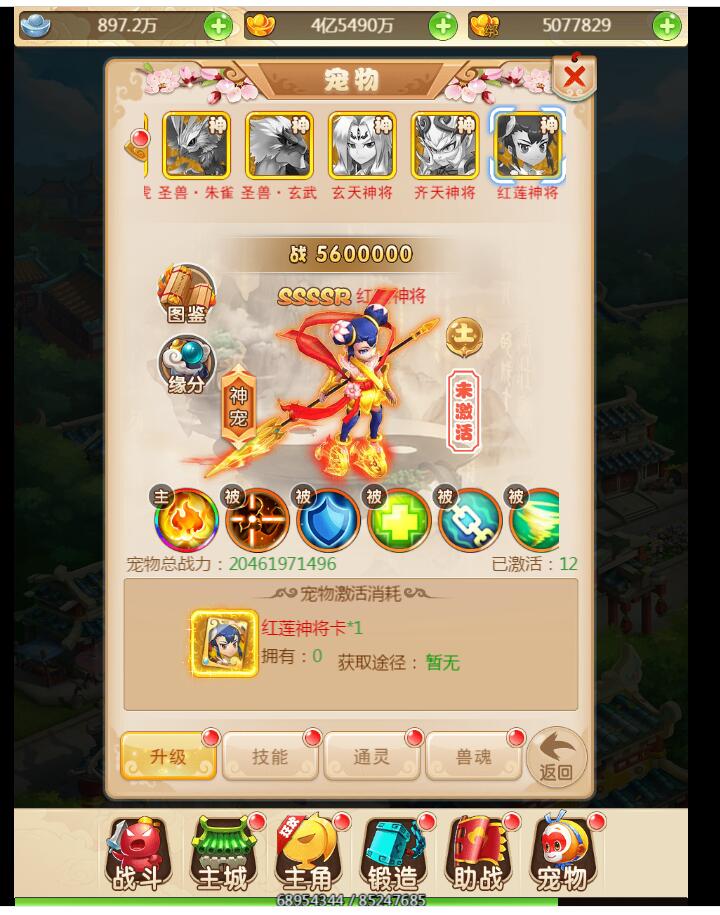The width and height of the screenshot is (720, 915).
Task: Switch to the 技能 tab
Action: 270,756
